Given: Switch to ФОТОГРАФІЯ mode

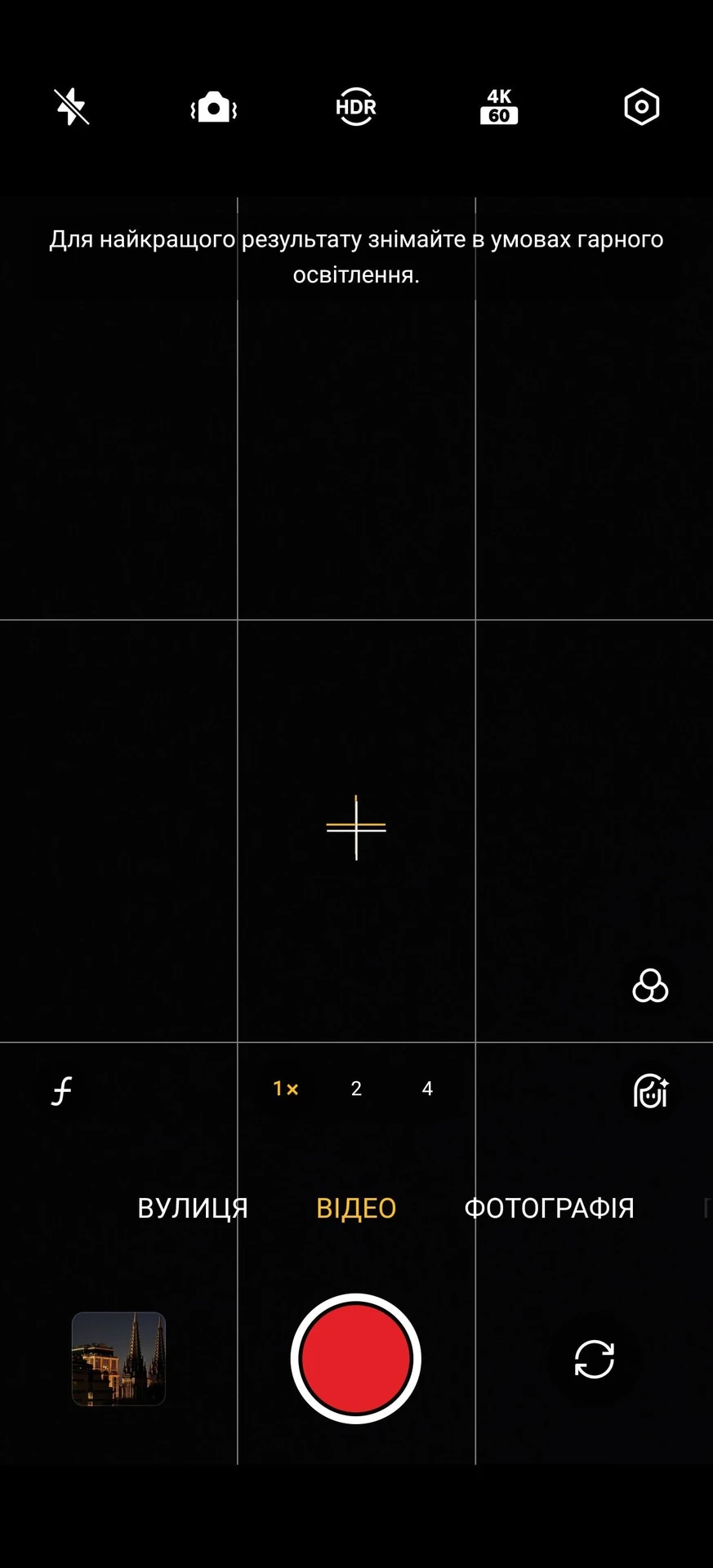Looking at the screenshot, I should pos(549,1208).
